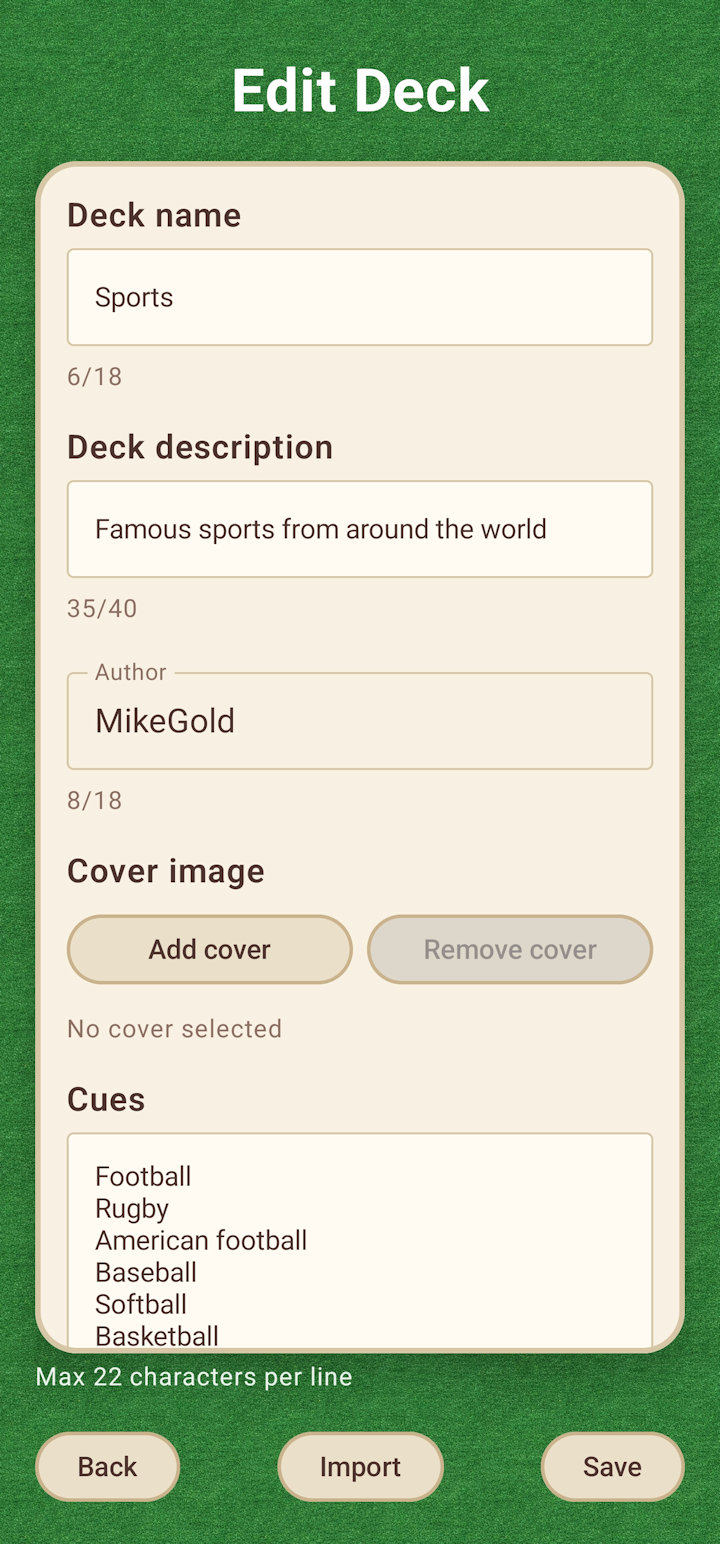Tap the Remove cover button
This screenshot has height=1544, width=720.
coord(510,949)
